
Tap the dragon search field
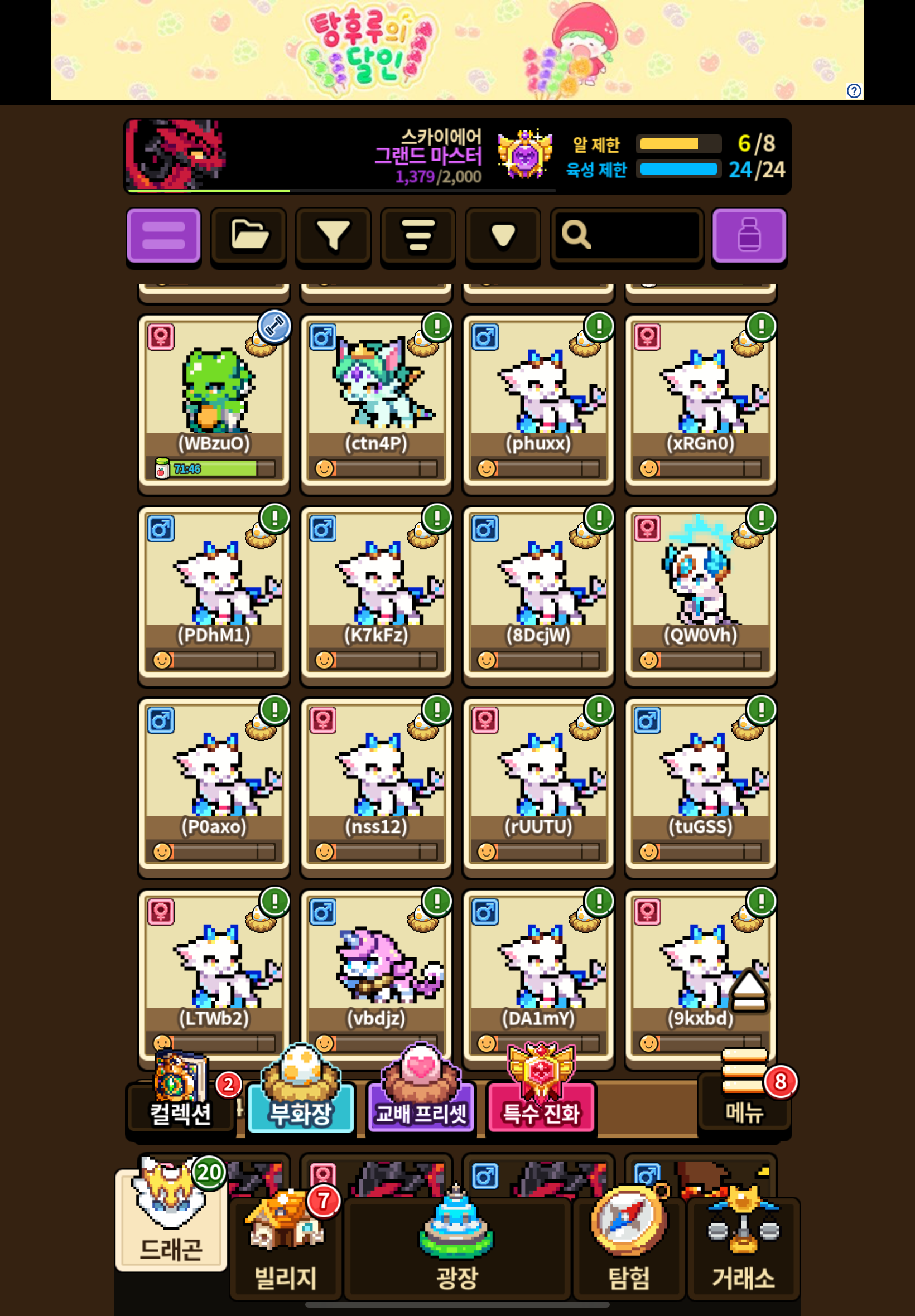pos(627,236)
